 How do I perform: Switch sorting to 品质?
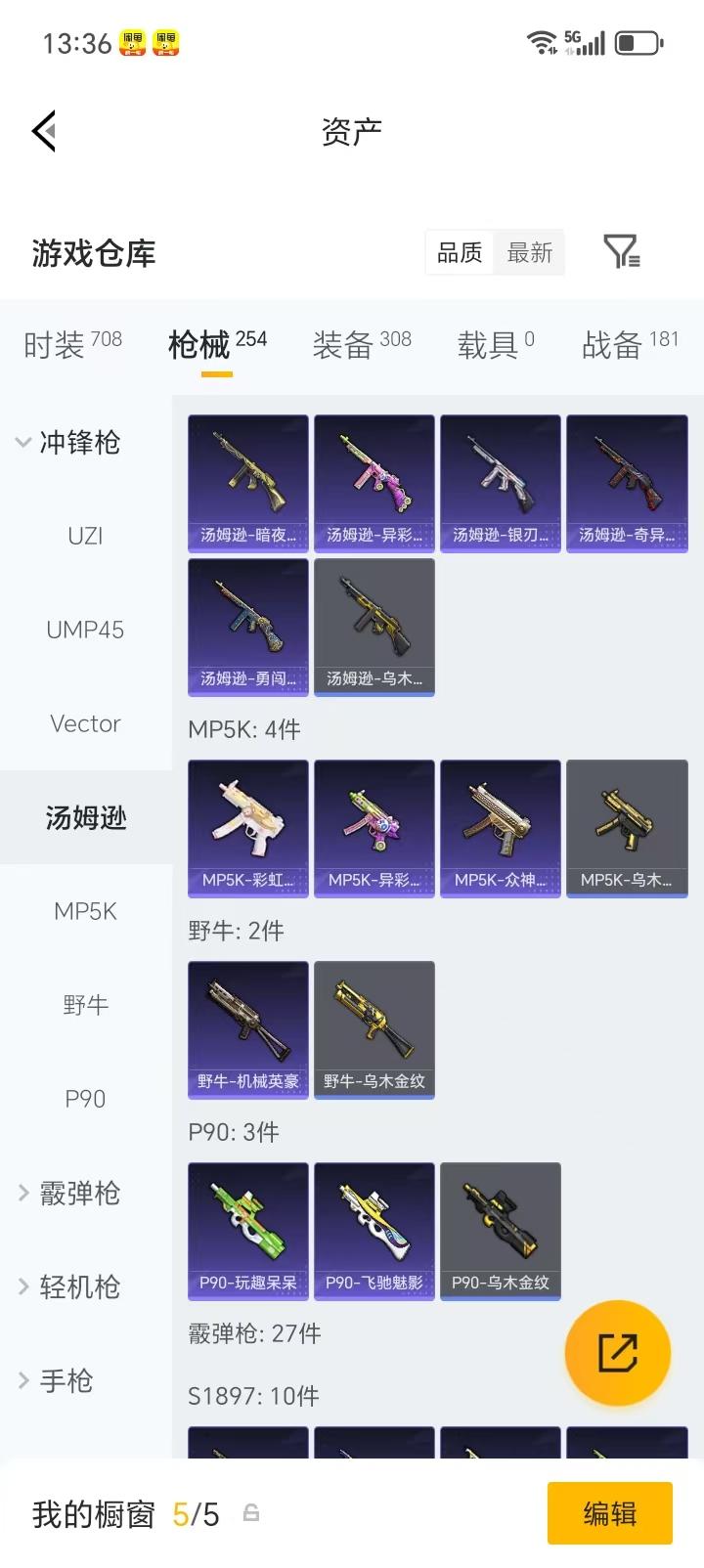click(459, 252)
